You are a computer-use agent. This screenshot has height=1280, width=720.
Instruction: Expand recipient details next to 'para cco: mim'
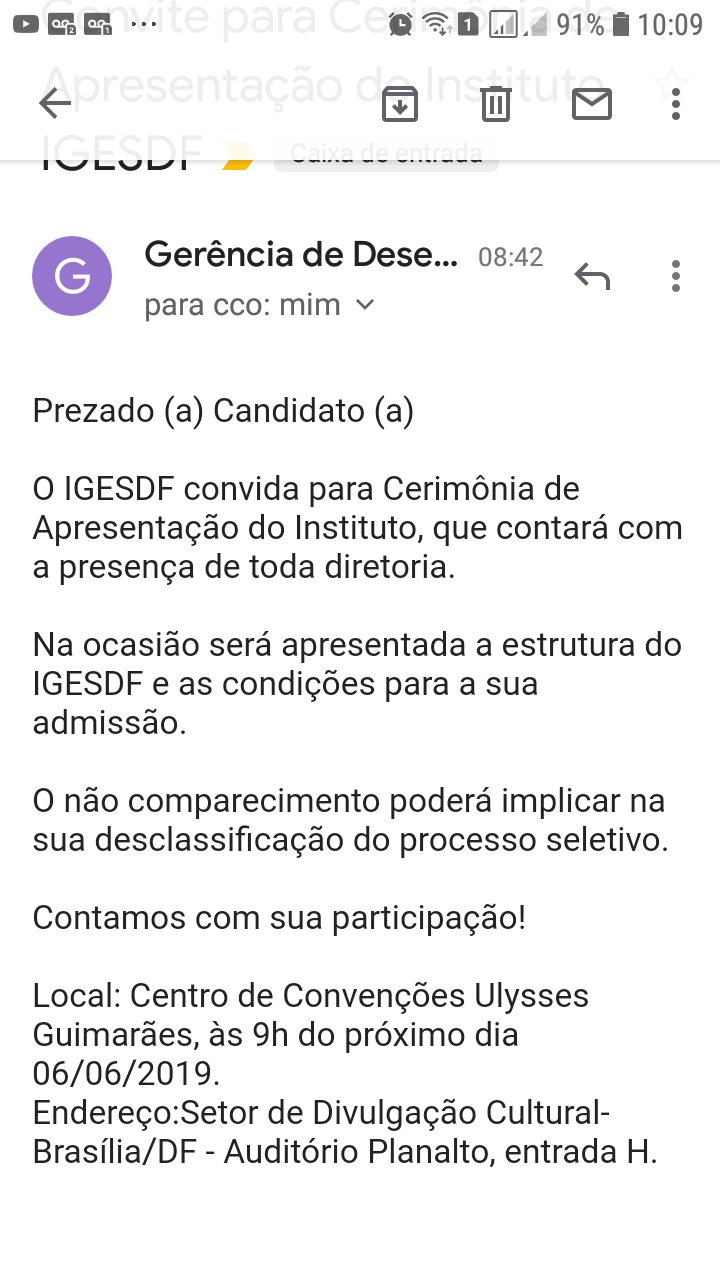tap(365, 304)
